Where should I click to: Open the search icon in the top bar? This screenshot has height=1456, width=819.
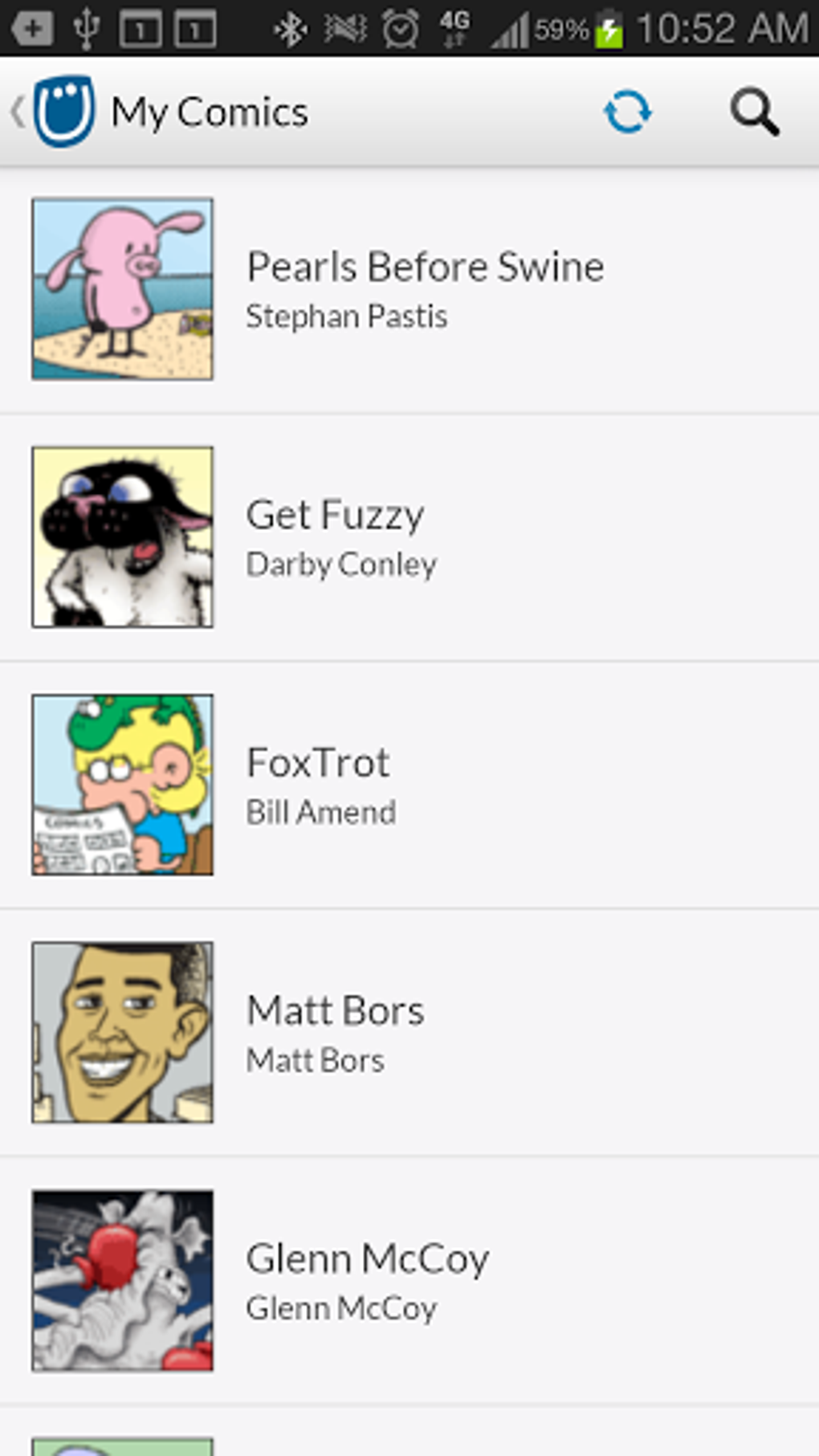tap(753, 112)
